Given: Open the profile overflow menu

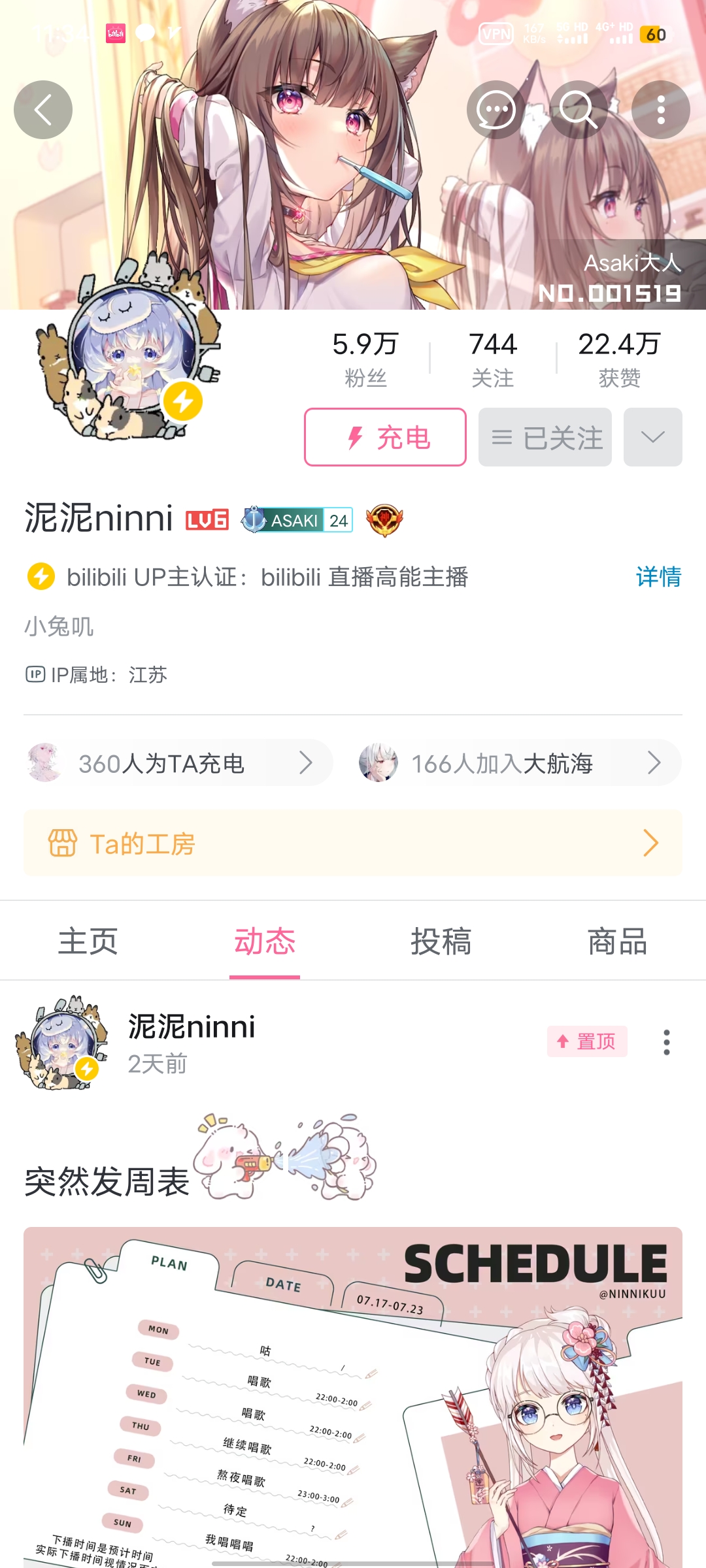Looking at the screenshot, I should [661, 110].
